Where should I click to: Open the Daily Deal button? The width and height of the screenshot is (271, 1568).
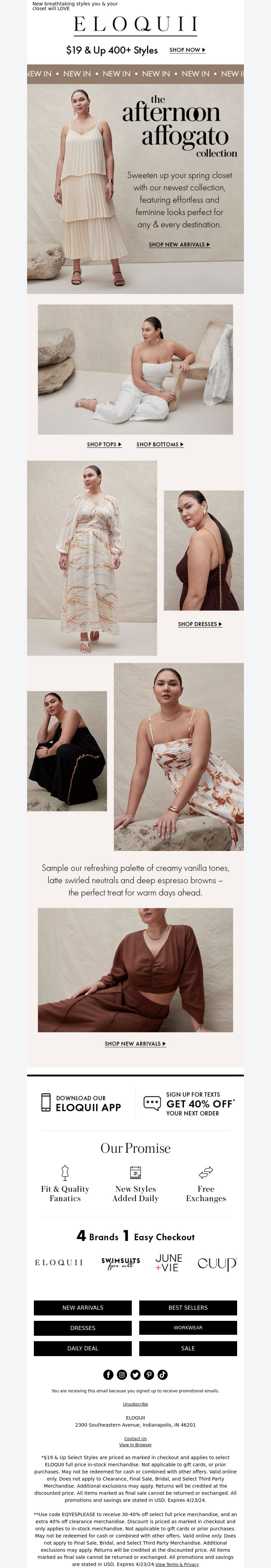[83, 1348]
